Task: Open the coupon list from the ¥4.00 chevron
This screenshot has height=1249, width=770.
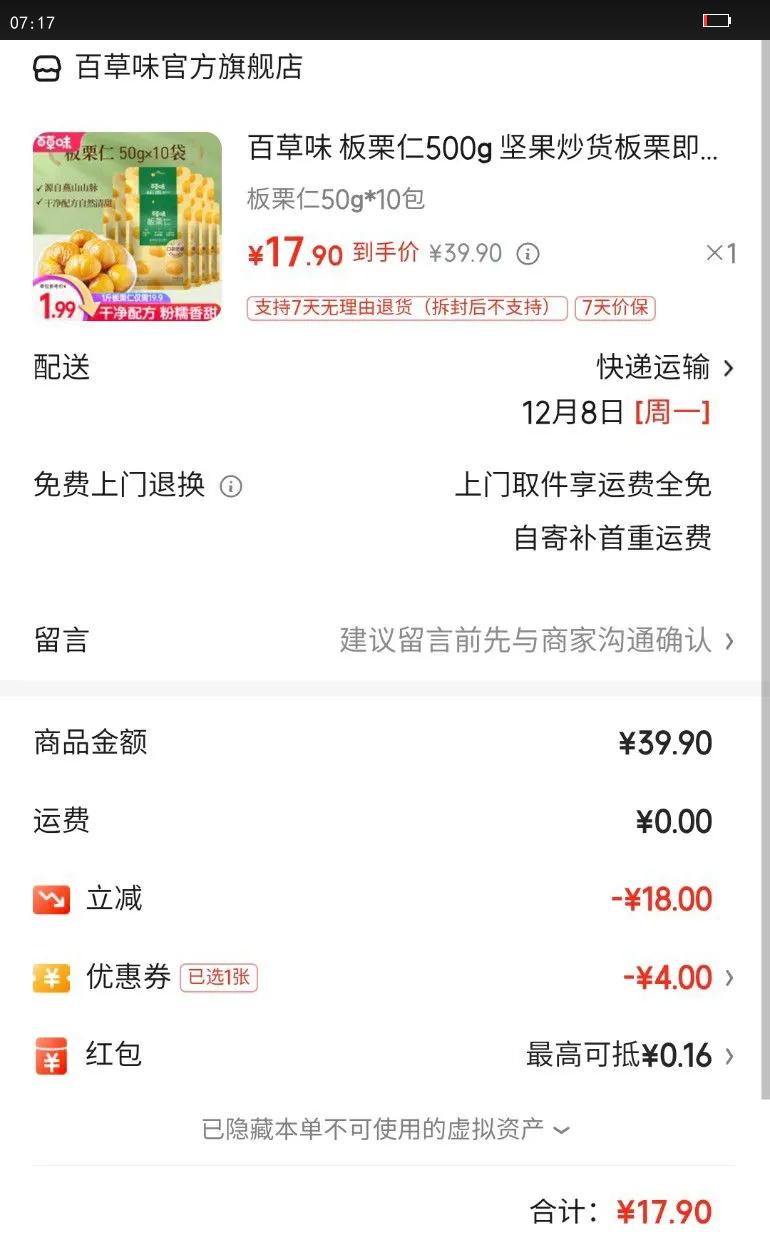Action: [x=731, y=977]
